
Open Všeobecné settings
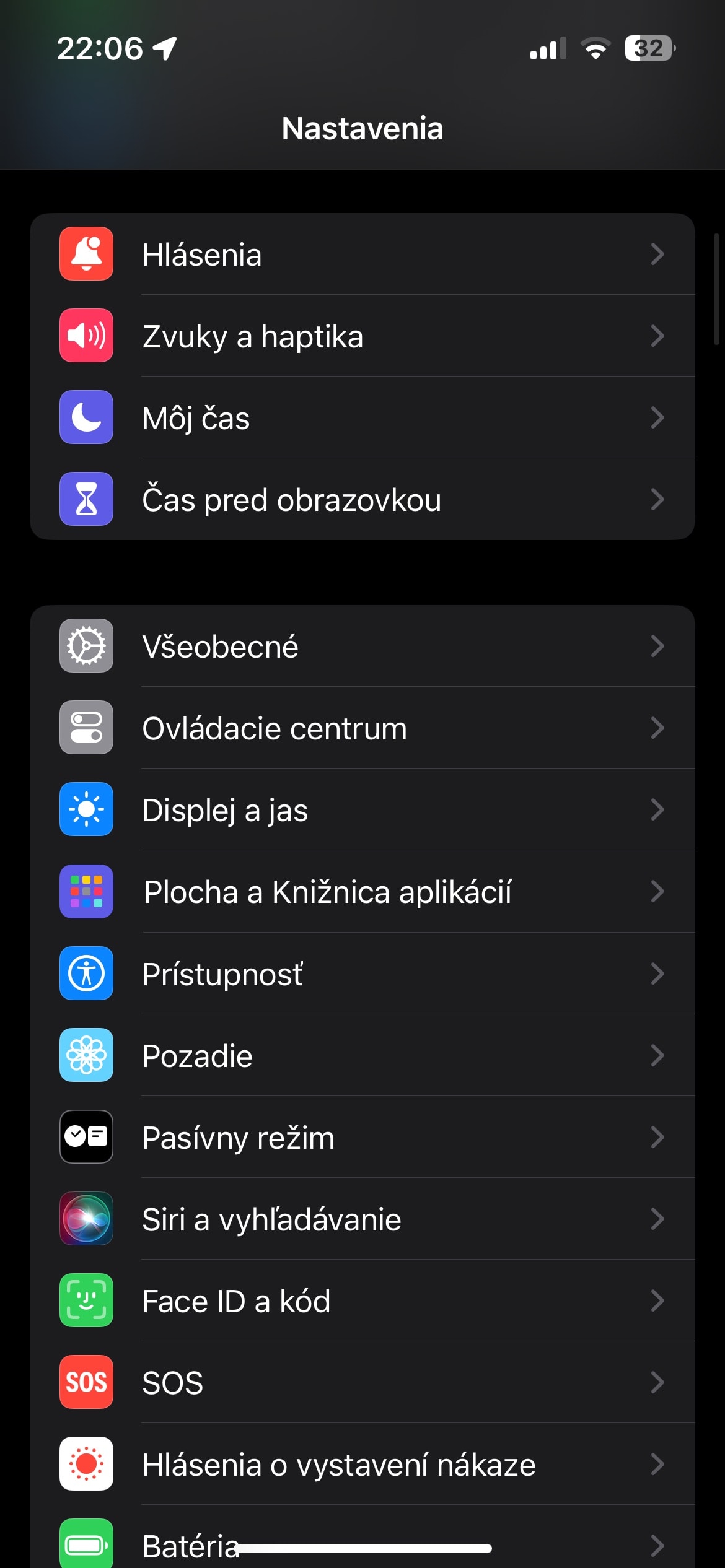tap(362, 646)
